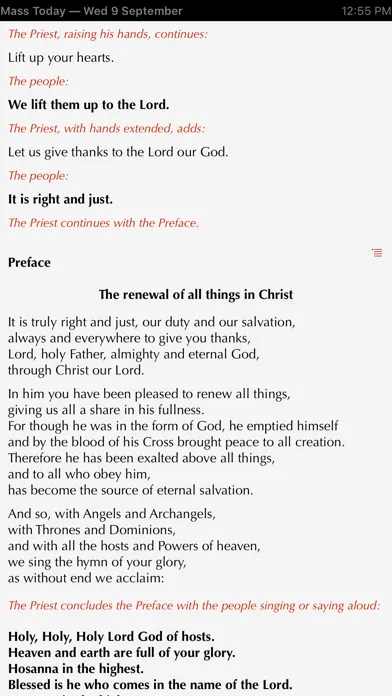Open the Preface options list icon
The width and height of the screenshot is (392, 696).
377,253
